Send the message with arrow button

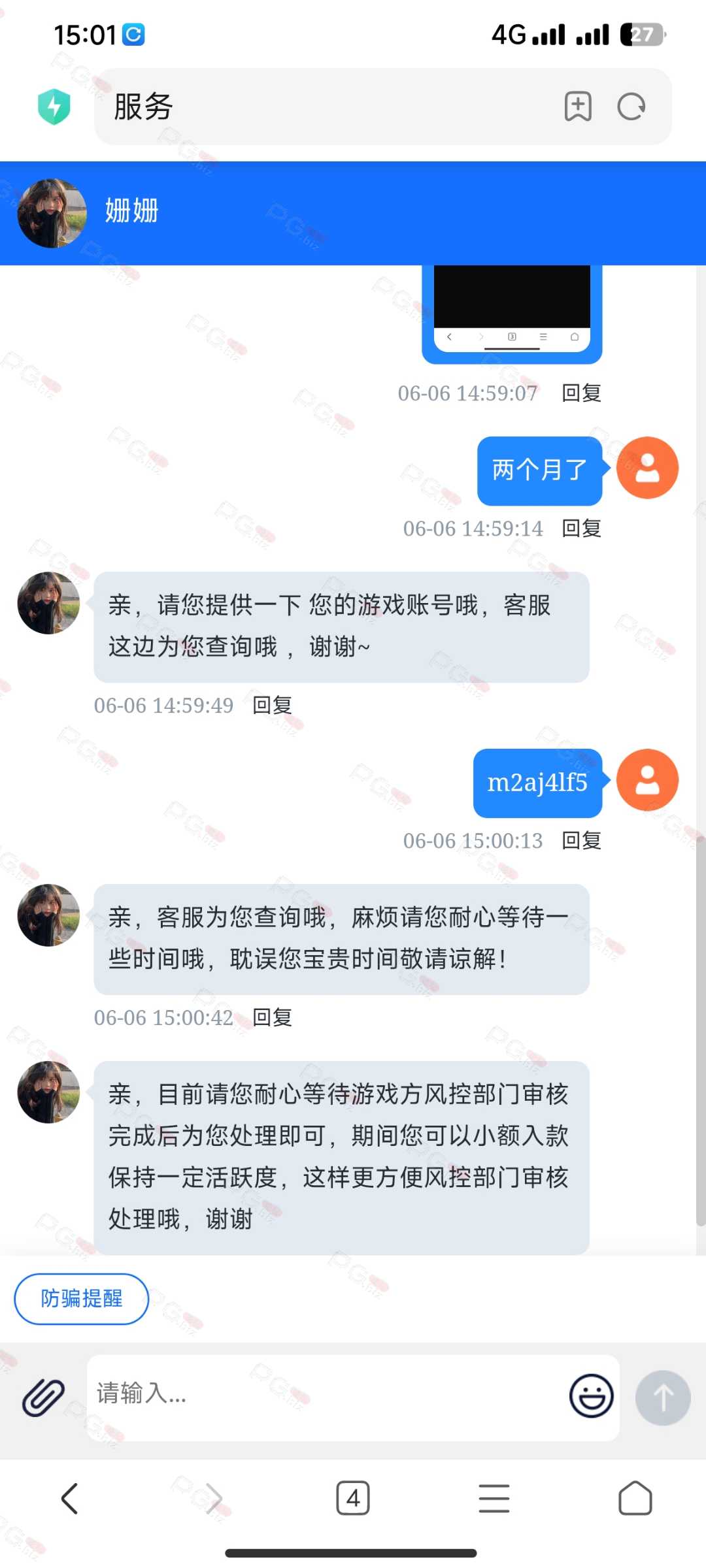663,1397
